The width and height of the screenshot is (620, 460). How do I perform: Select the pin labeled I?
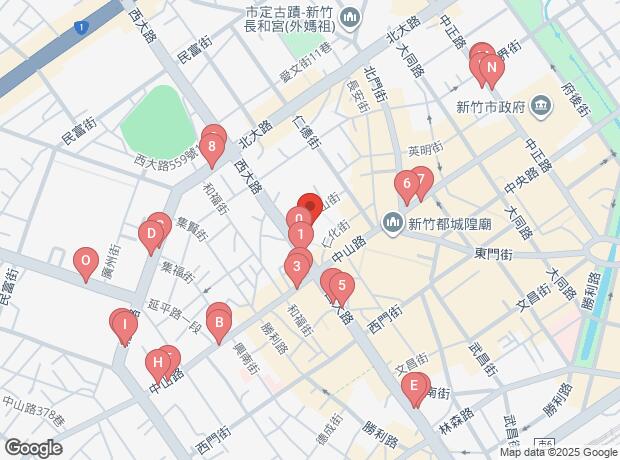point(125,328)
